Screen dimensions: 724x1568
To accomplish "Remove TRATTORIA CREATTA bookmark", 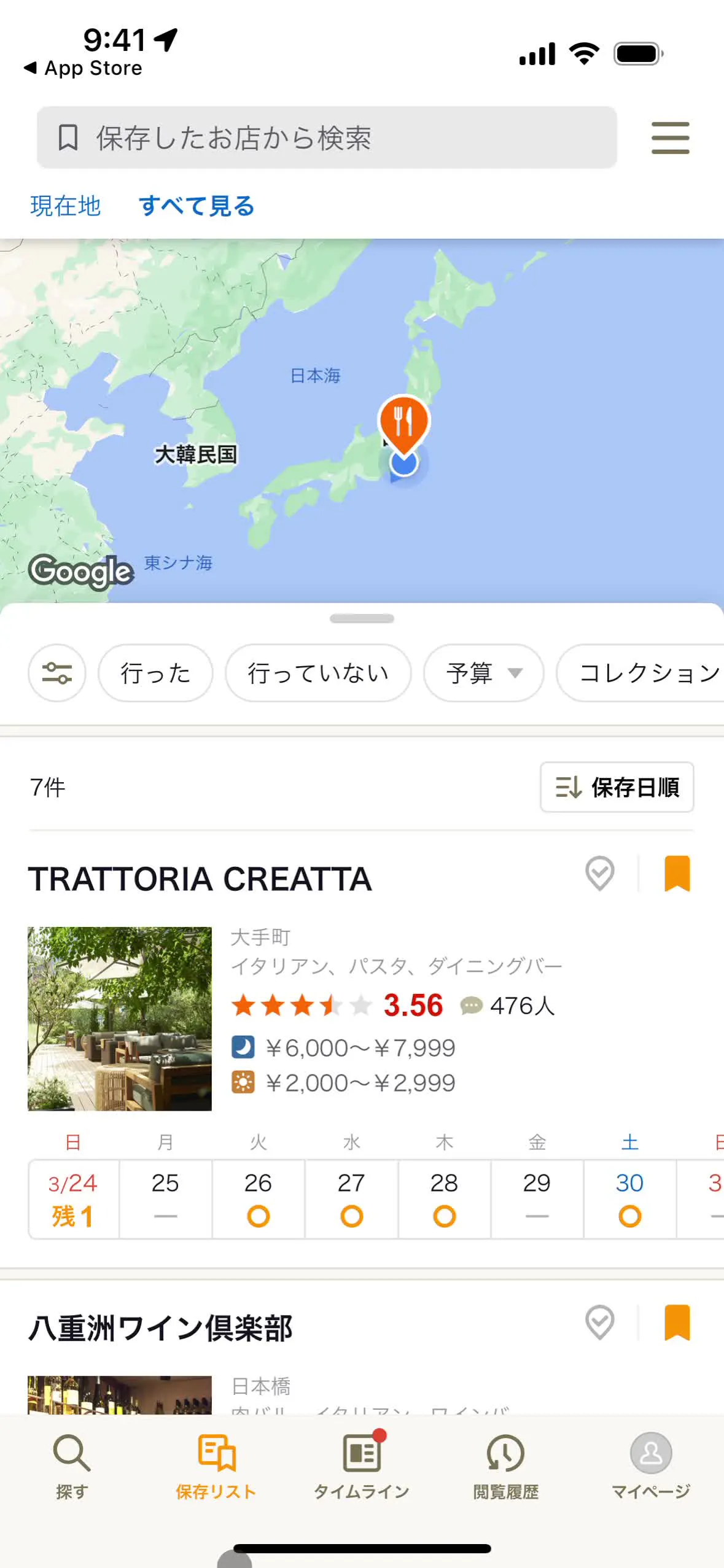I will coord(677,873).
